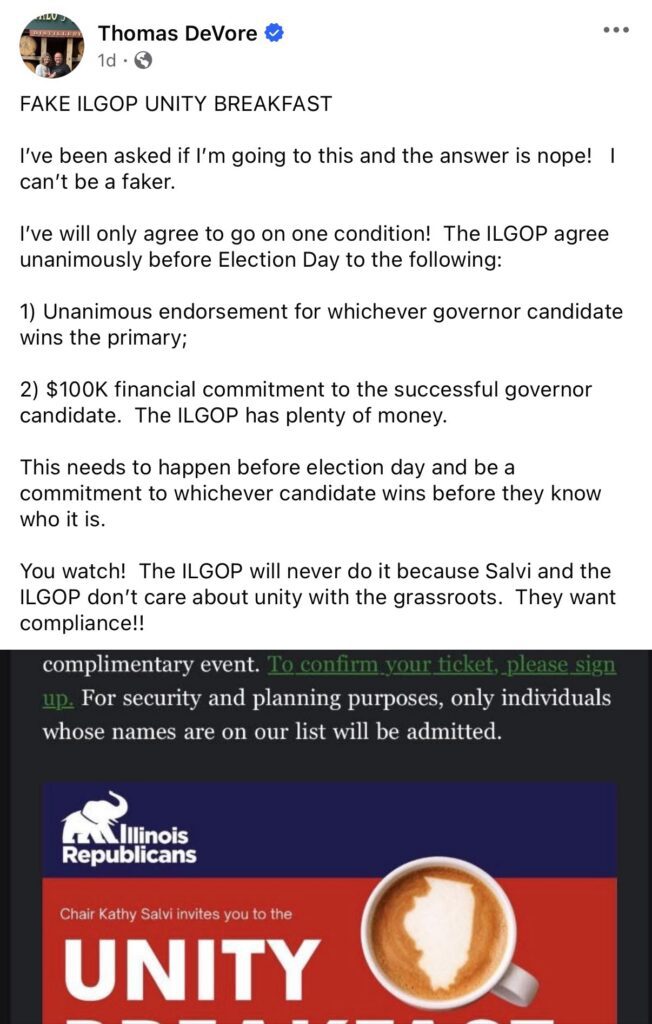Open the Thomas DeVore profile name

(x=177, y=33)
